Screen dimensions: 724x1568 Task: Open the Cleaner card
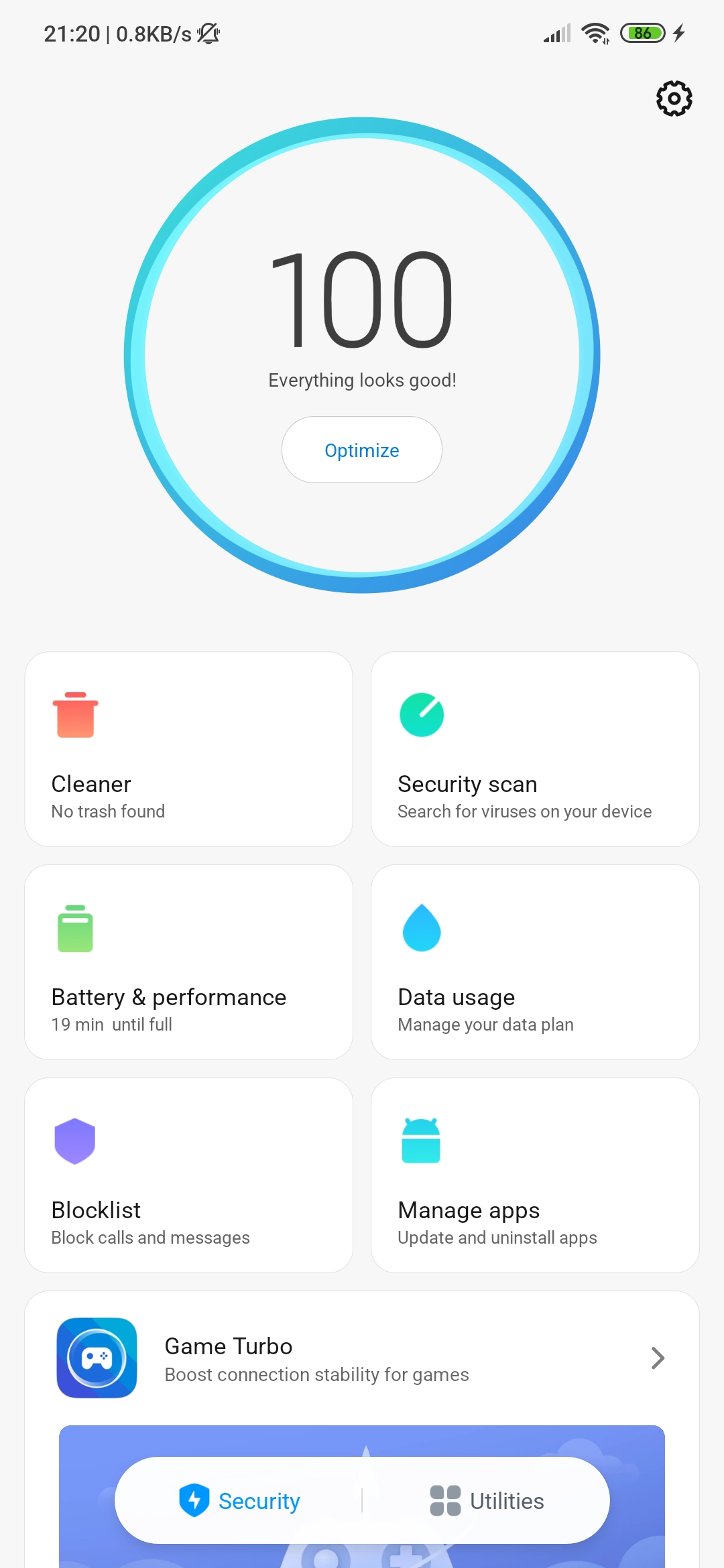[188, 749]
